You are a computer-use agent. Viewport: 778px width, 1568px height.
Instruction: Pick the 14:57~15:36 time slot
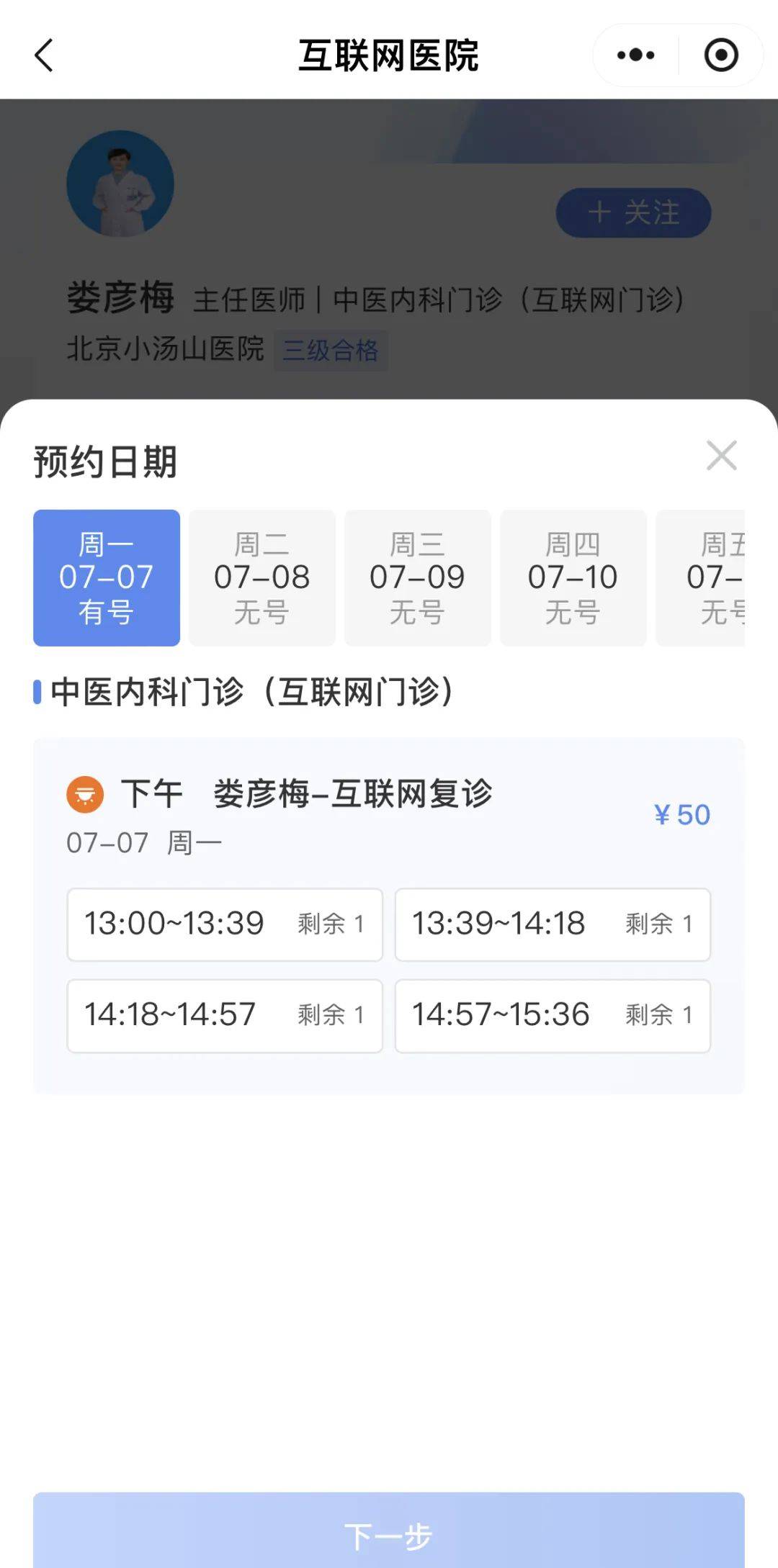[x=553, y=1016]
